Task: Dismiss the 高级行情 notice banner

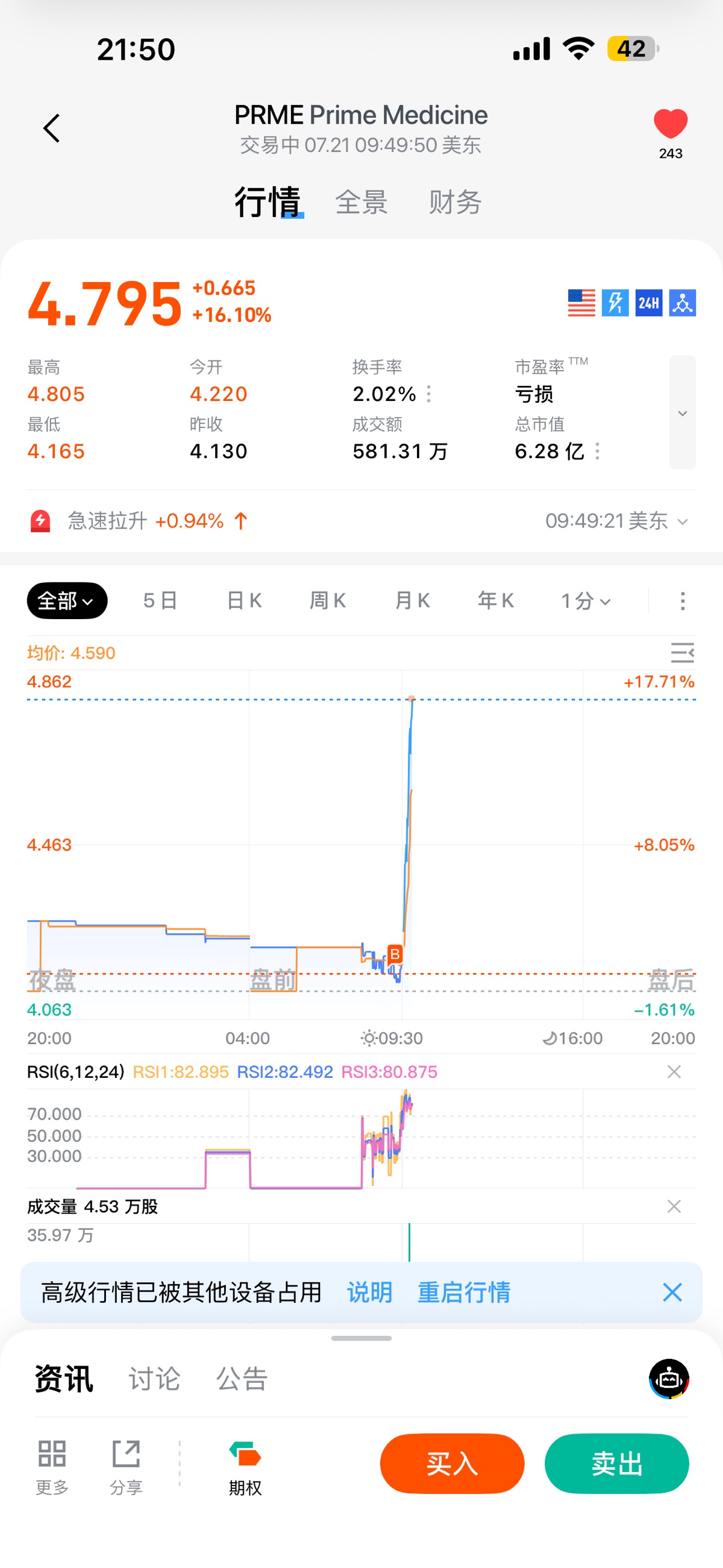Action: click(x=672, y=1292)
